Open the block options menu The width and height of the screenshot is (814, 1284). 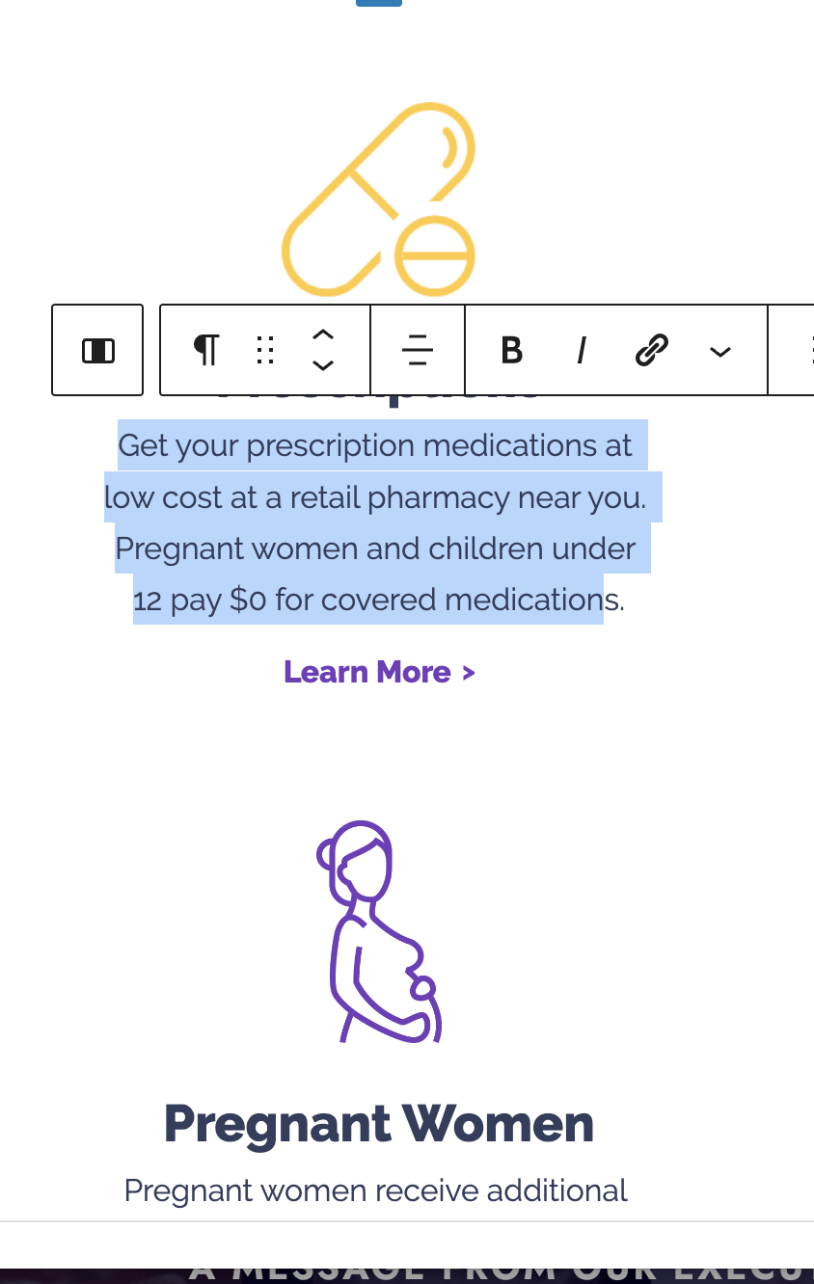pyautogui.click(x=806, y=350)
